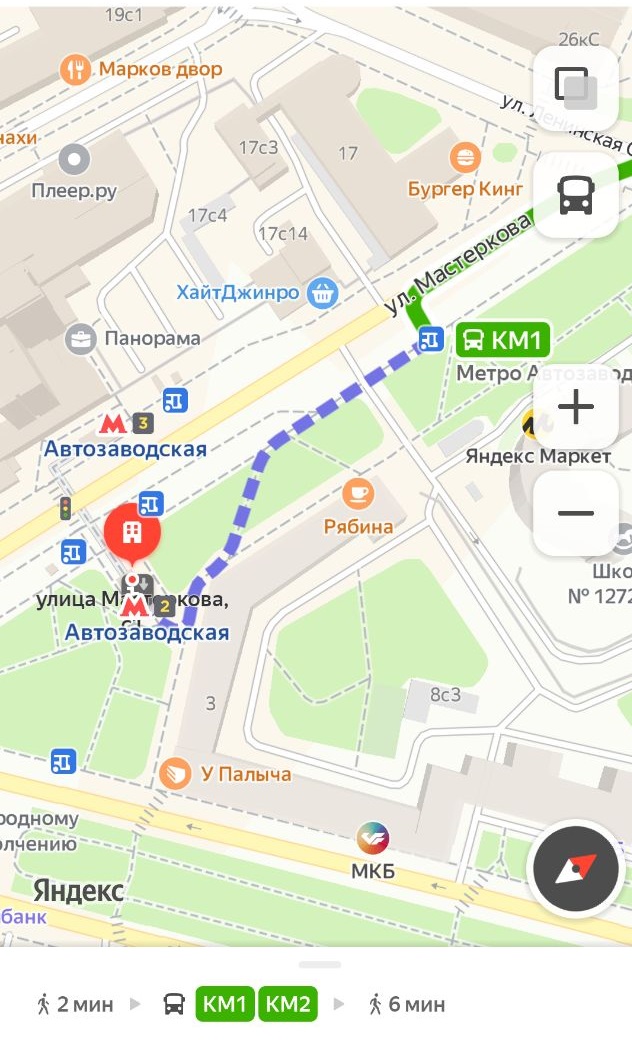This screenshot has height=1051, width=632.
Task: Tap the Марков двор restaurant marker
Action: (75, 69)
